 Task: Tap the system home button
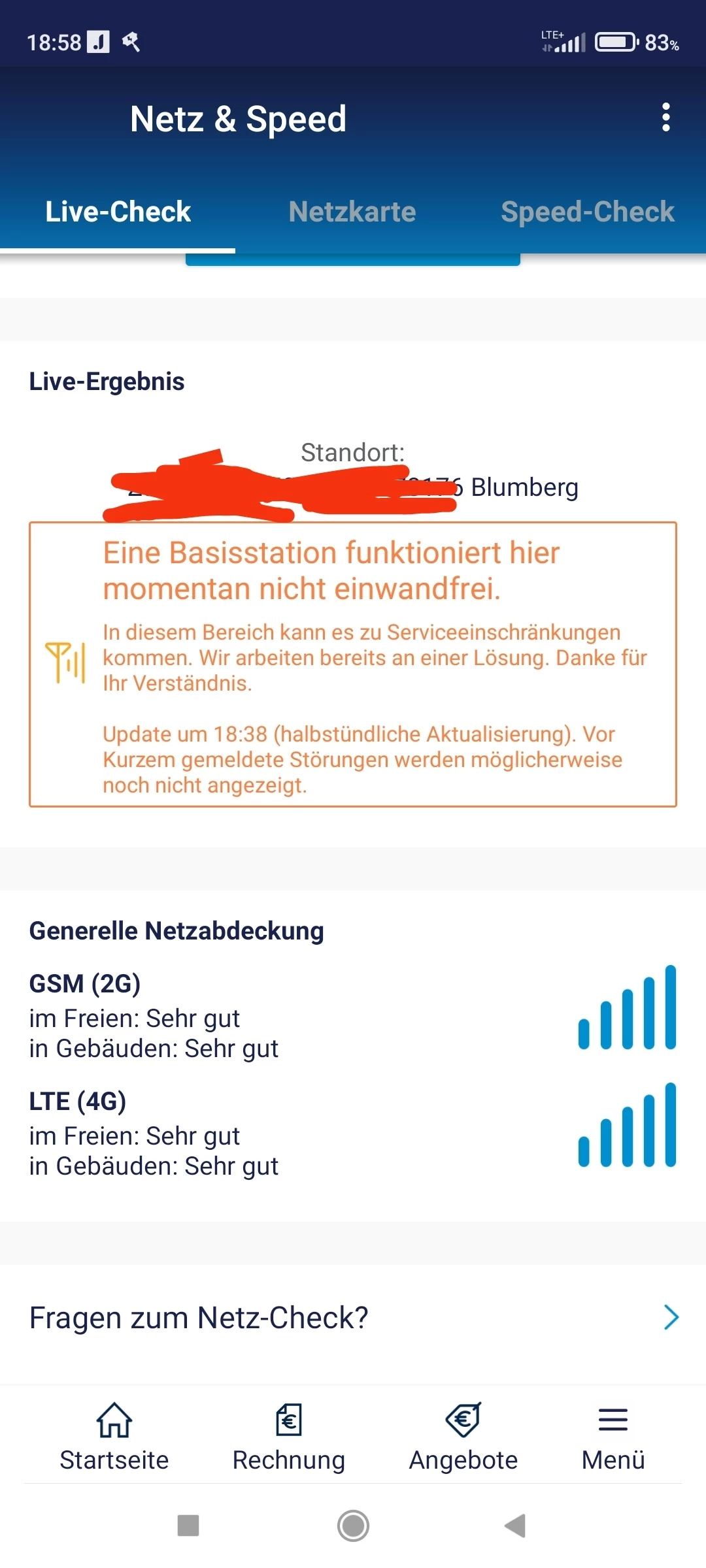pos(353,1526)
